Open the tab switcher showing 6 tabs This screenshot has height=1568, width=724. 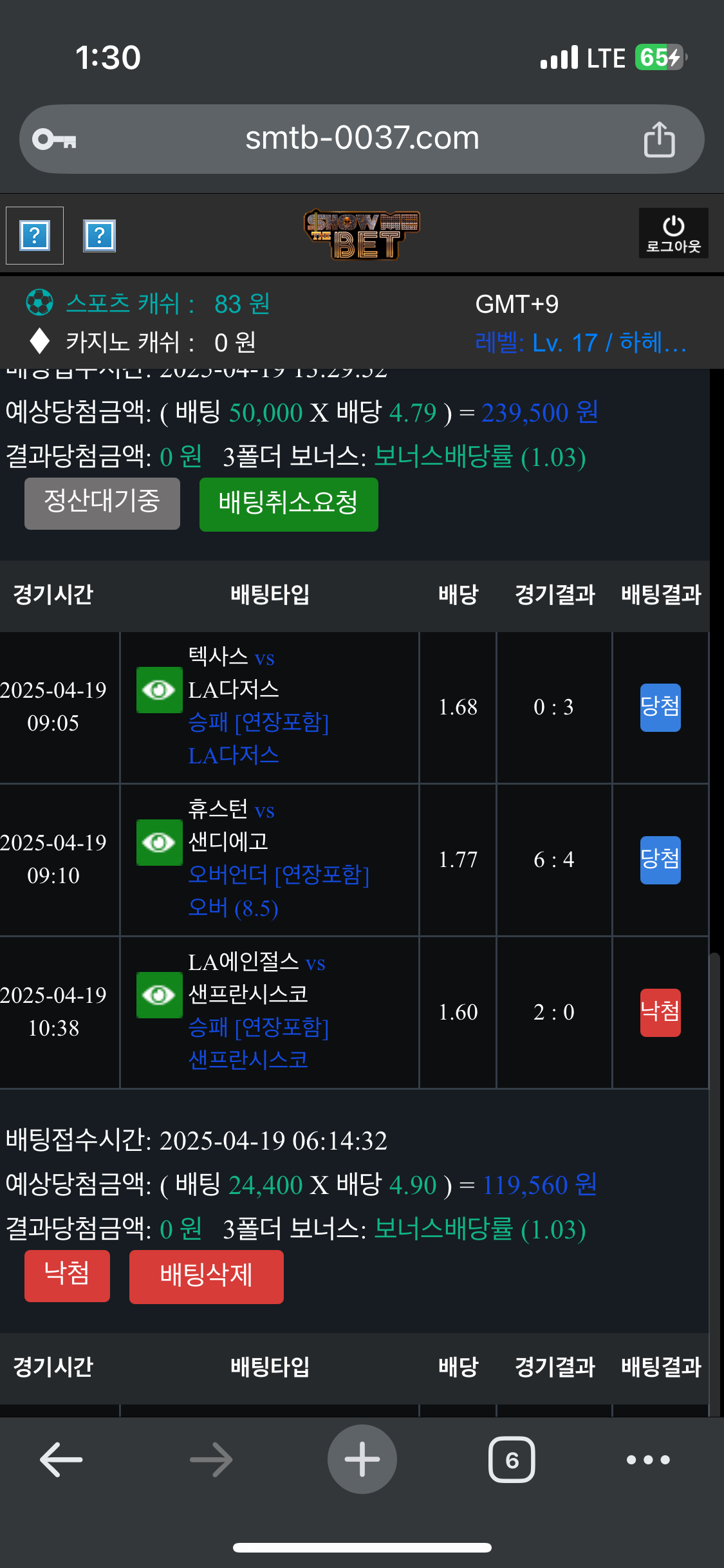tap(512, 1459)
